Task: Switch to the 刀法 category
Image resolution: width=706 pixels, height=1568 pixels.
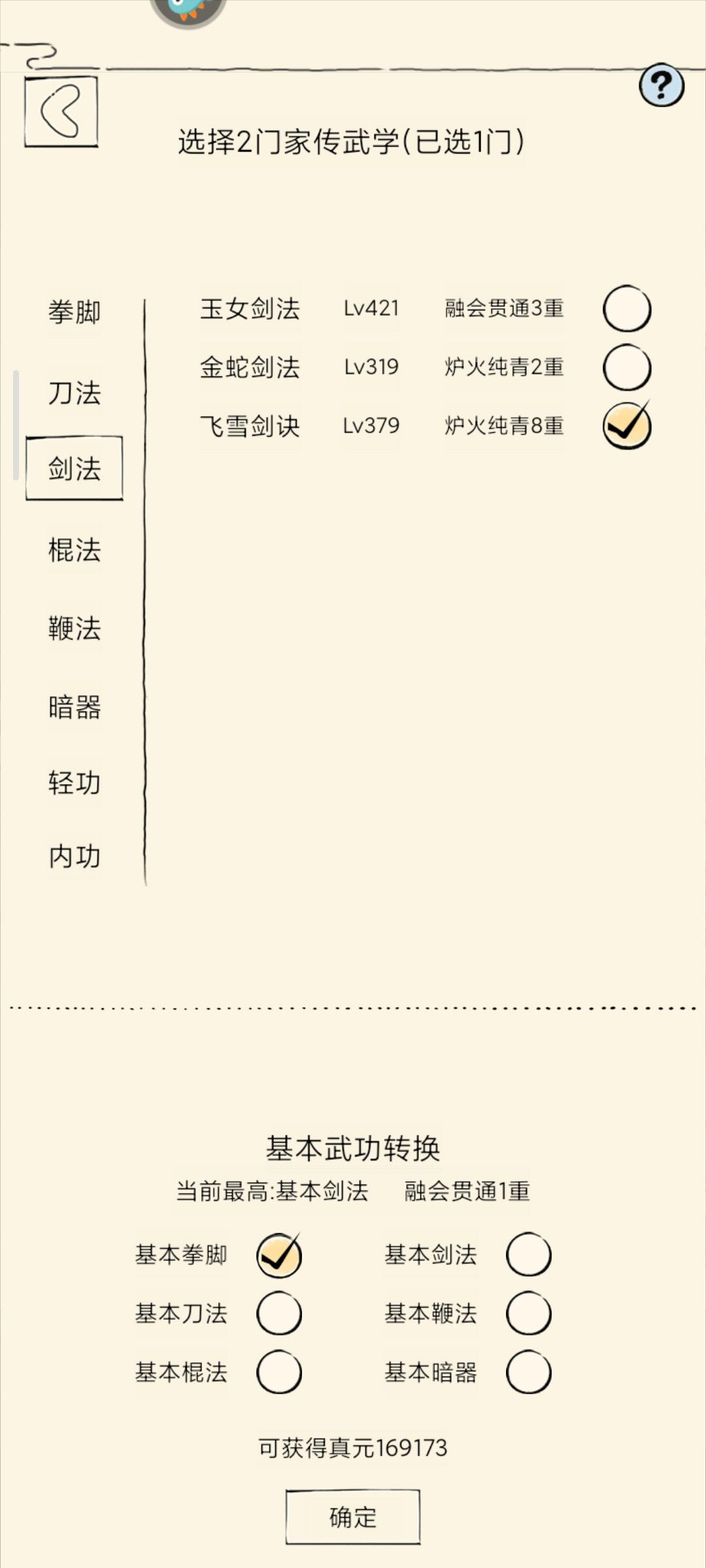Action: click(x=74, y=391)
